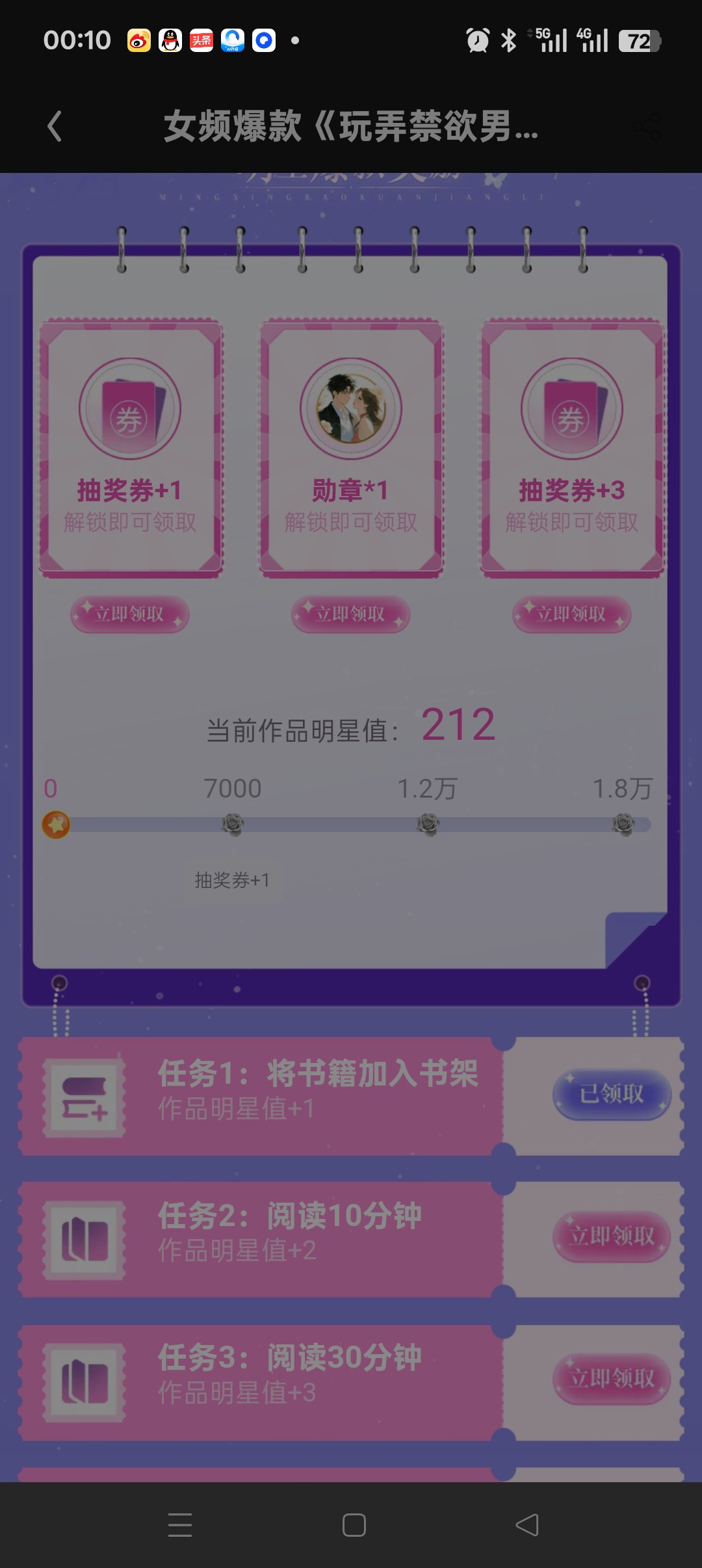The image size is (702, 1568).
Task: Open the 1.8万 milestone marker
Action: point(624,824)
